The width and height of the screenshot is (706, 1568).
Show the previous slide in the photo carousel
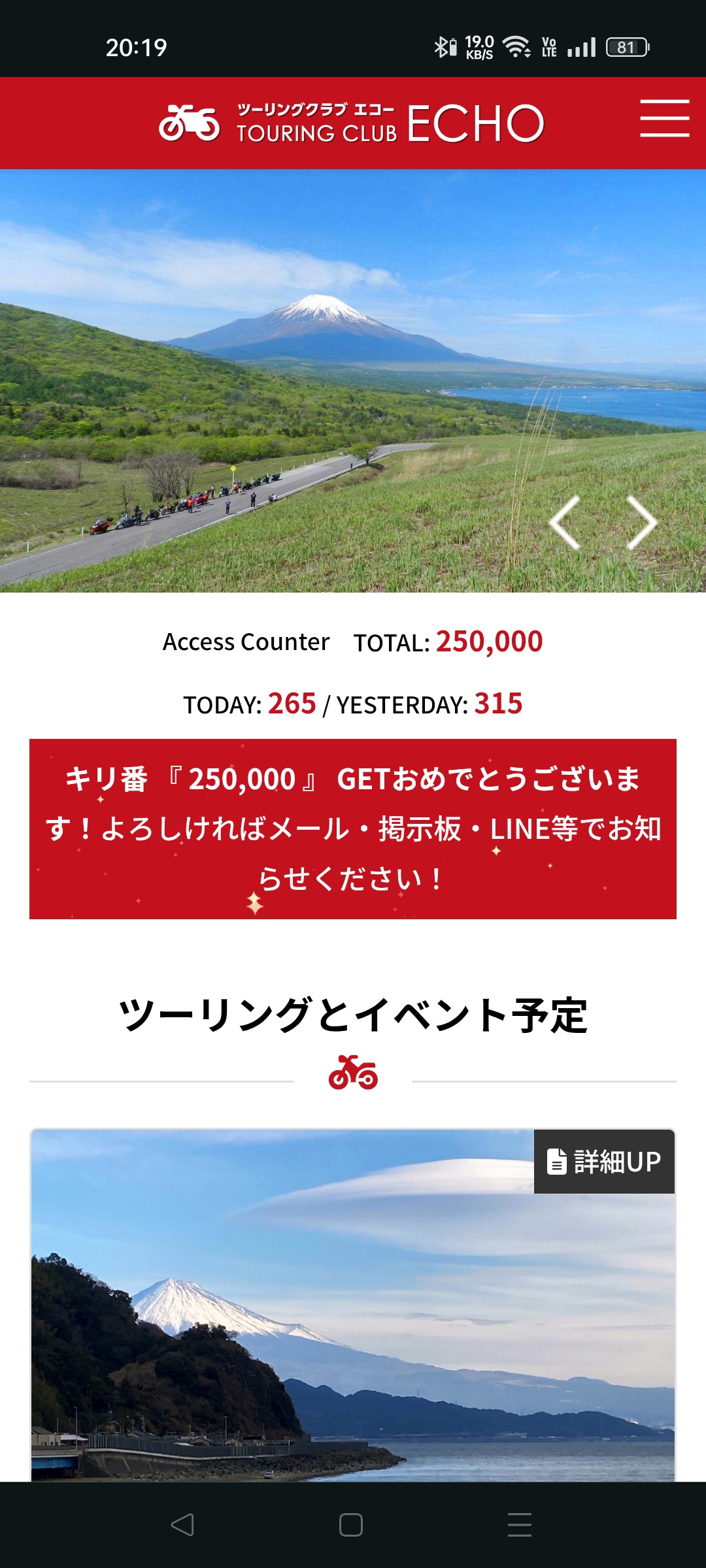click(565, 523)
